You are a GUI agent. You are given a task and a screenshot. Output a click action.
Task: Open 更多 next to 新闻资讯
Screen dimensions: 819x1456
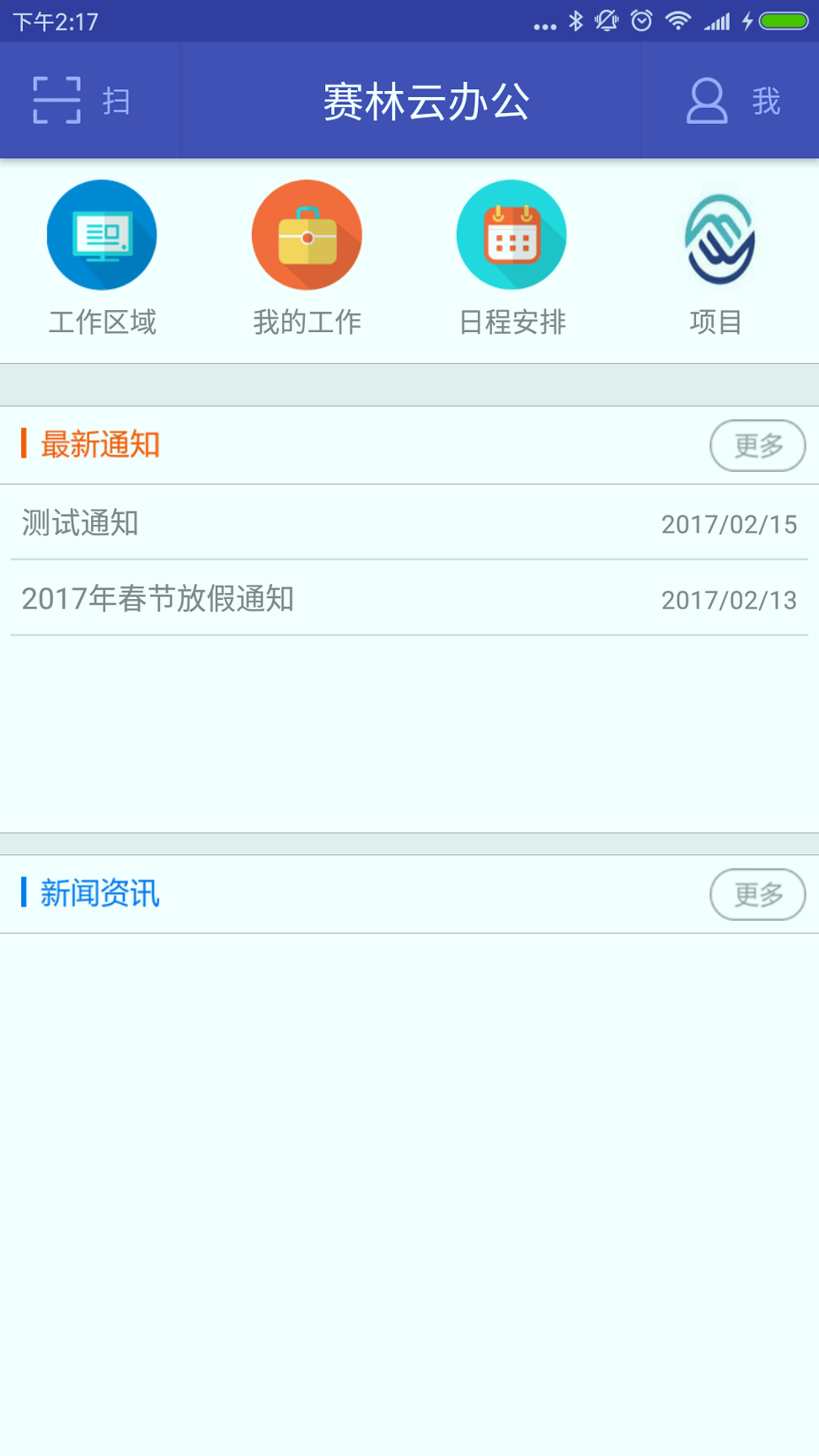click(x=757, y=894)
